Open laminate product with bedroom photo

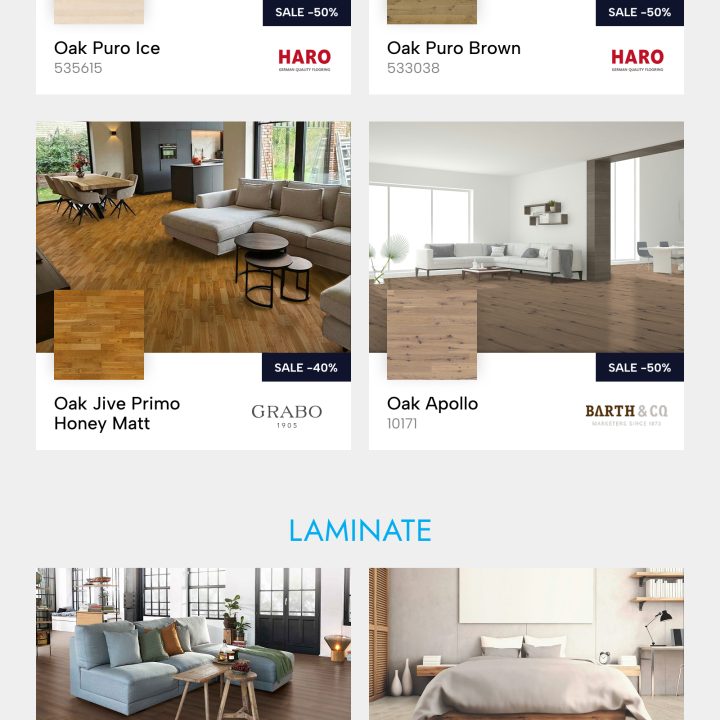[x=526, y=643]
